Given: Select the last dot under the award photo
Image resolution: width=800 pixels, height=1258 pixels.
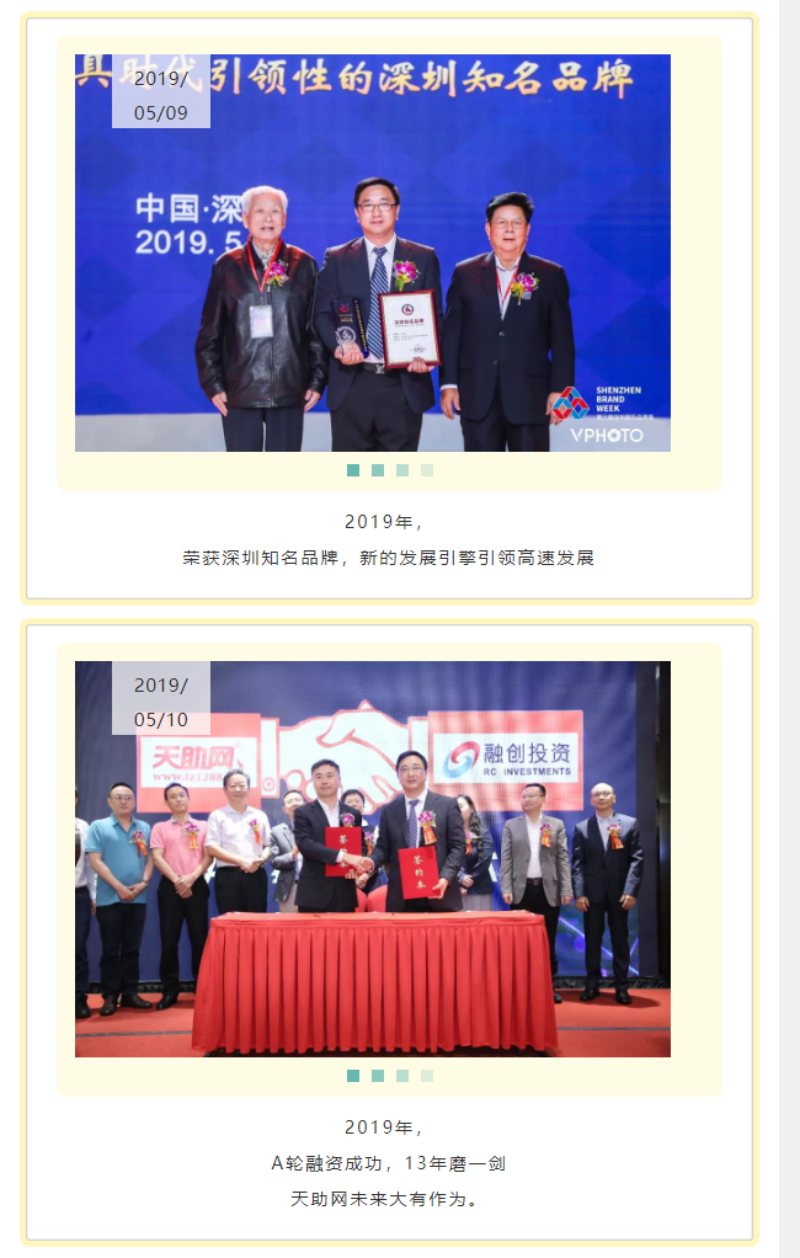Looking at the screenshot, I should 427,470.
